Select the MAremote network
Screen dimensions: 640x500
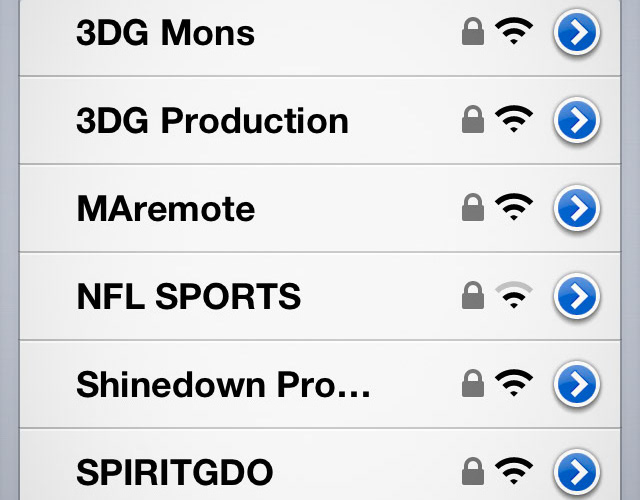click(166, 209)
